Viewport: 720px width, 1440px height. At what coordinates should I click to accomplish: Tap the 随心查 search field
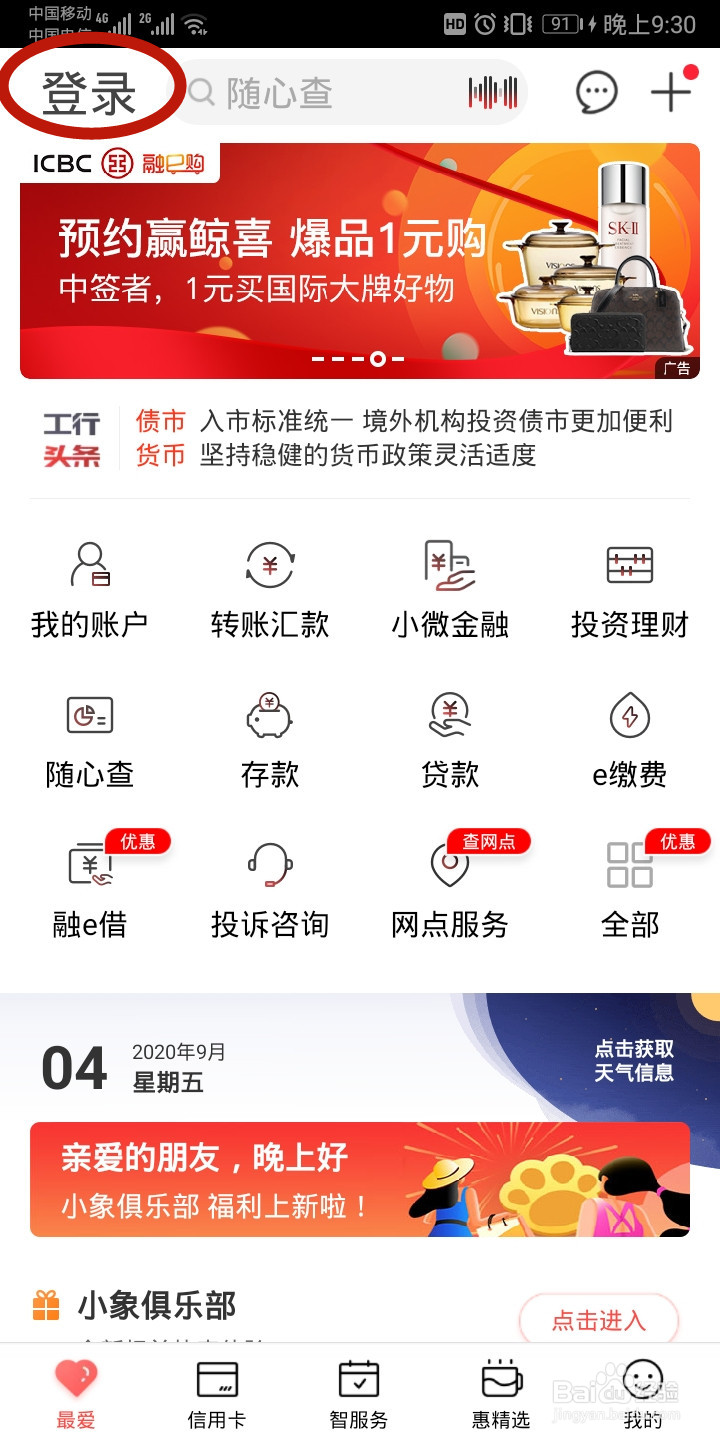click(320, 93)
